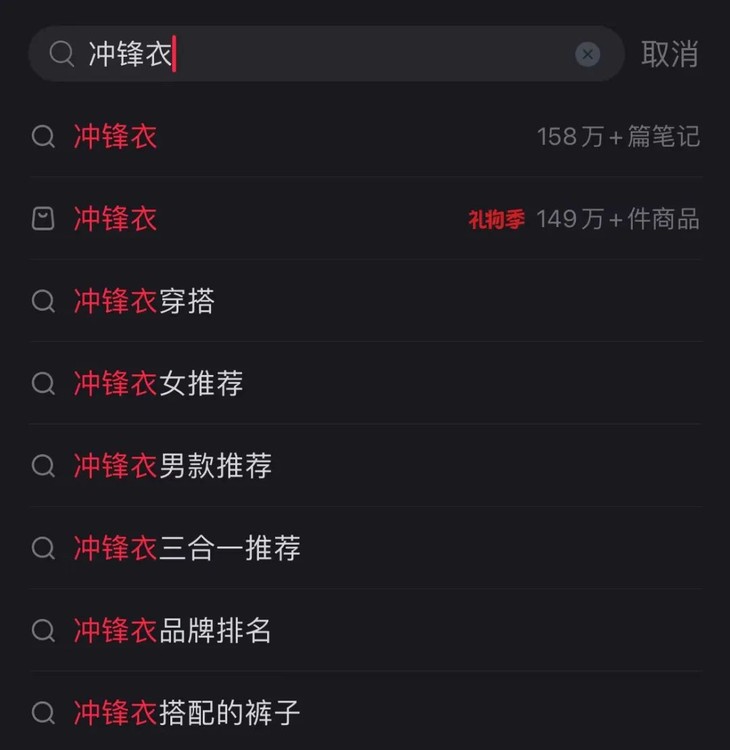Image resolution: width=730 pixels, height=750 pixels.
Task: Tap the 149万+件商品 product count
Action: [x=620, y=219]
